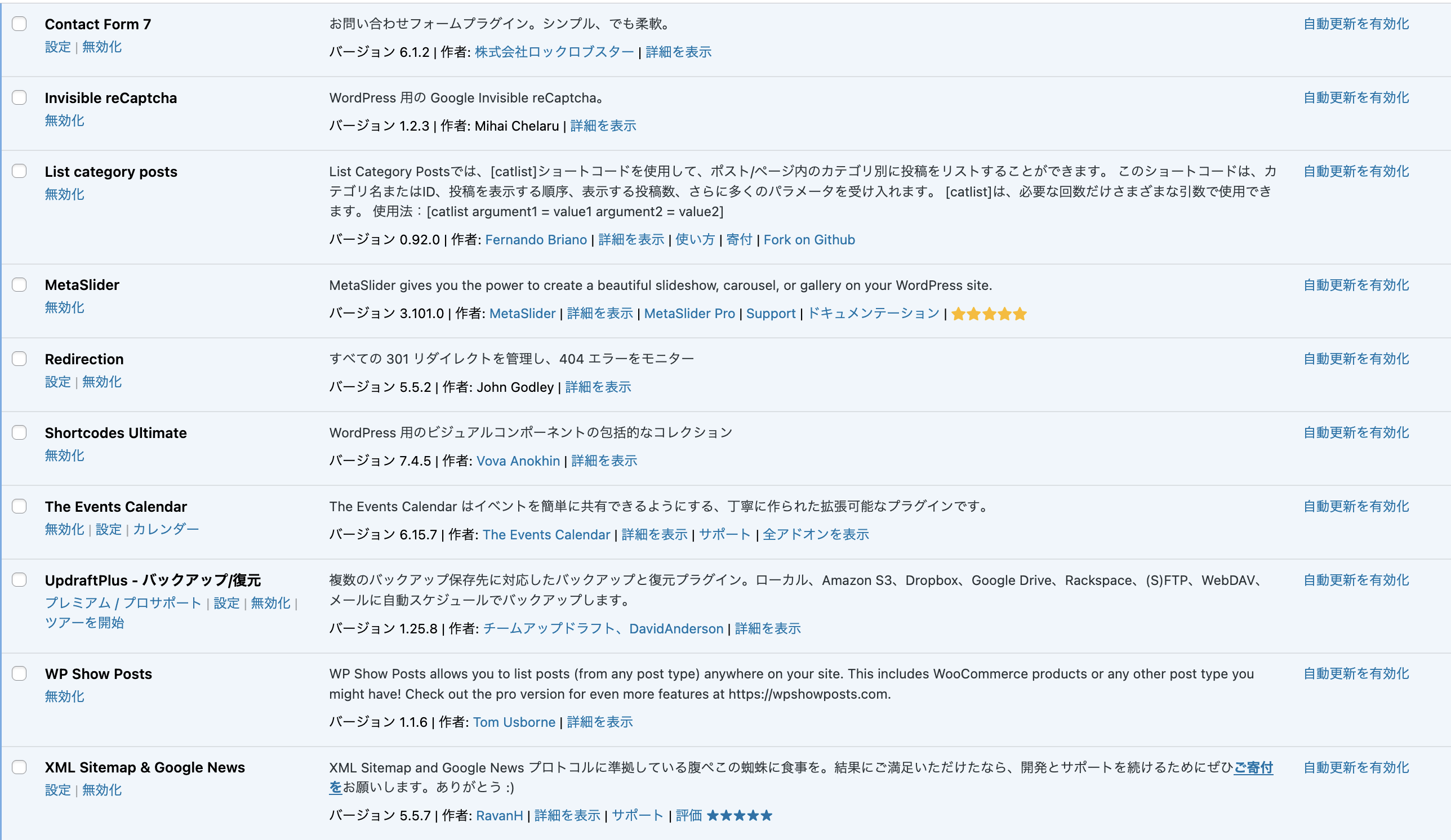Open the Fork on Github link
The height and width of the screenshot is (840, 1451).
pyautogui.click(x=809, y=239)
